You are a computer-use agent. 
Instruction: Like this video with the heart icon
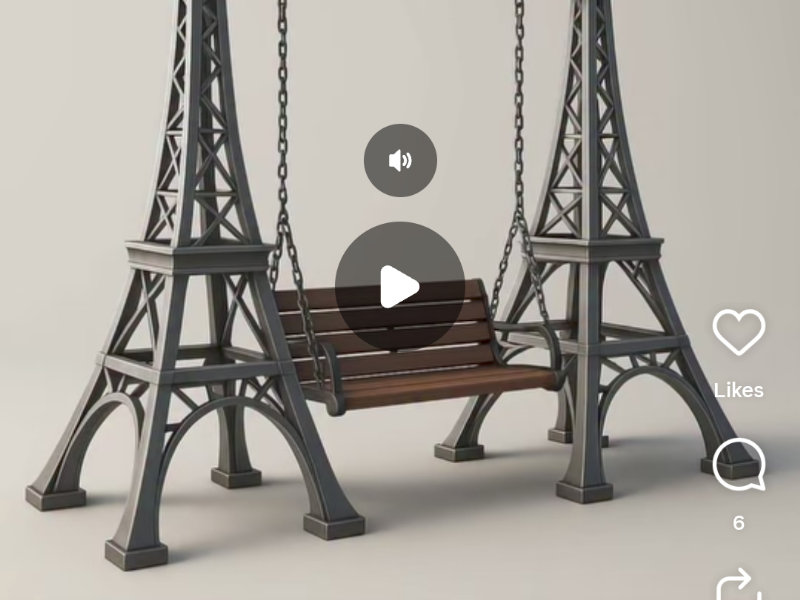pos(738,332)
